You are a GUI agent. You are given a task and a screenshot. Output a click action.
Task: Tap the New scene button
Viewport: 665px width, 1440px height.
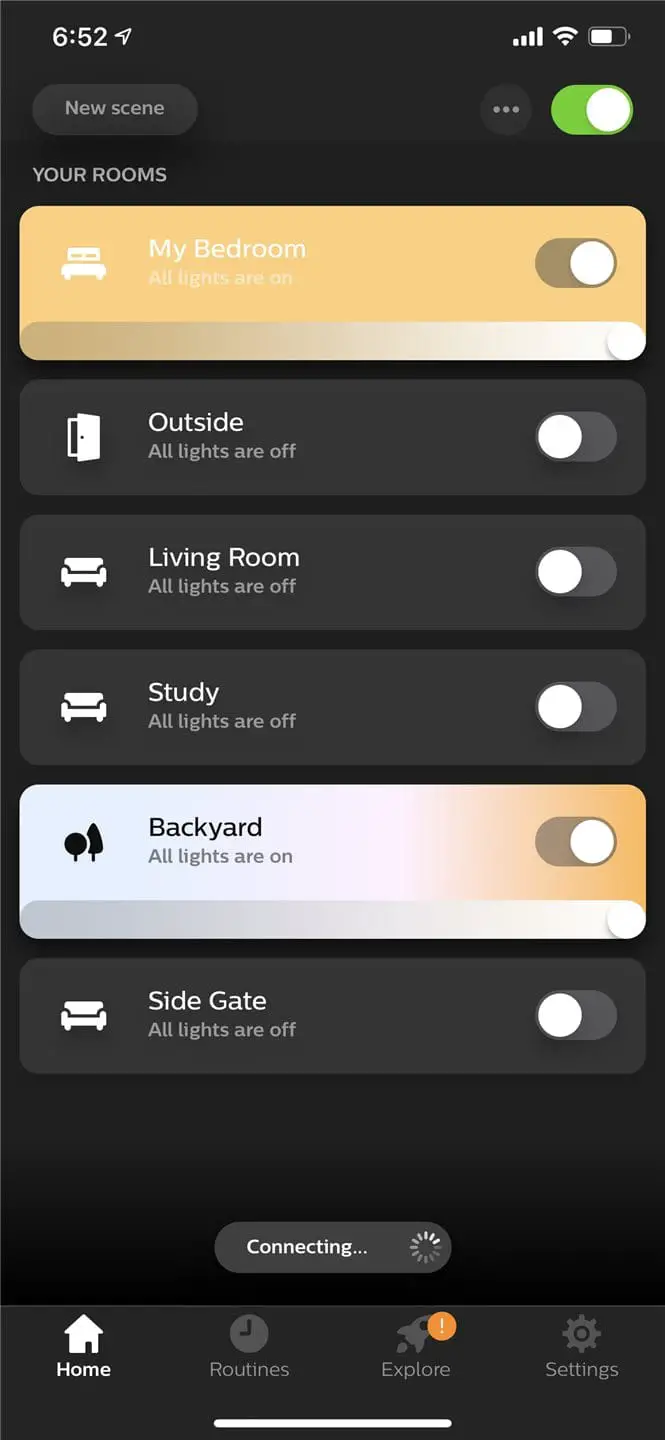point(114,108)
